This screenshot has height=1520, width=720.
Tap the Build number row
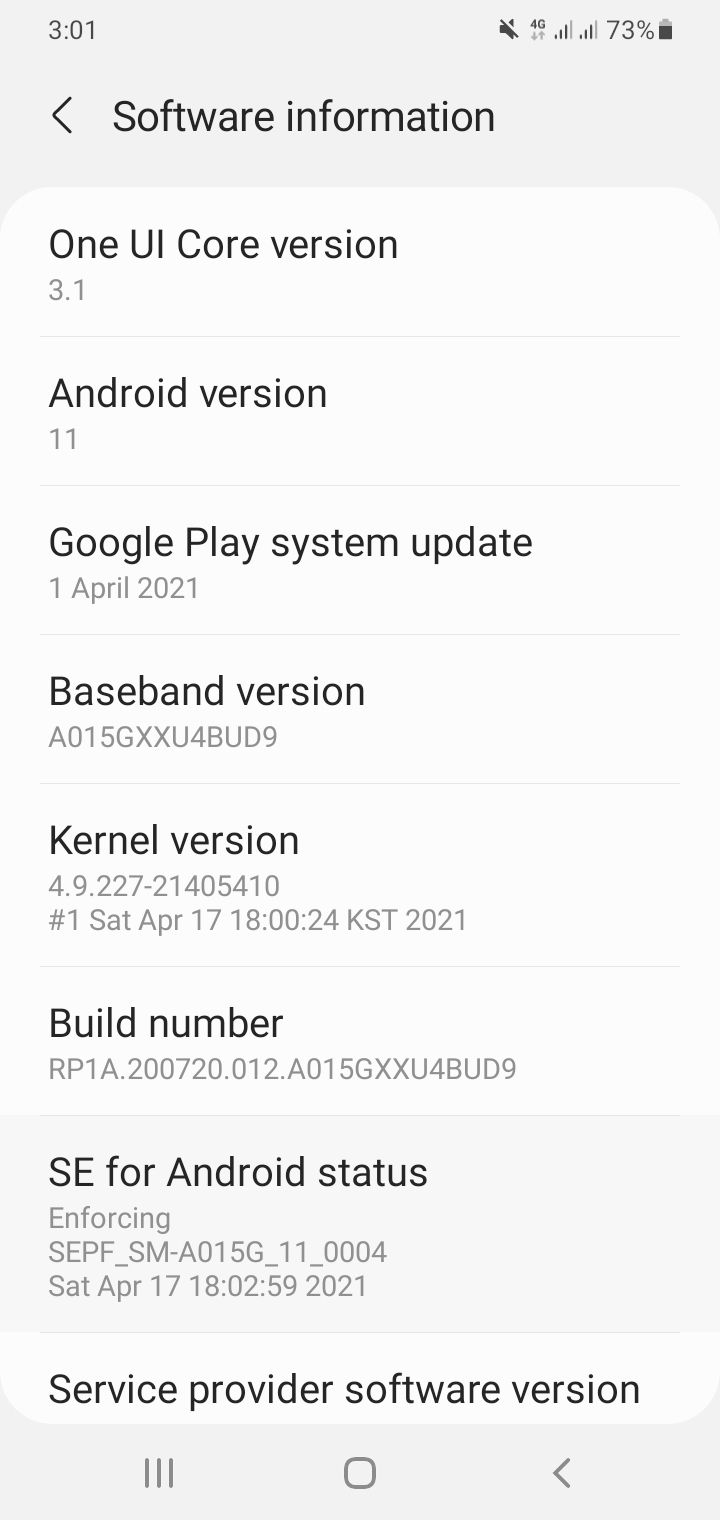(x=360, y=1042)
